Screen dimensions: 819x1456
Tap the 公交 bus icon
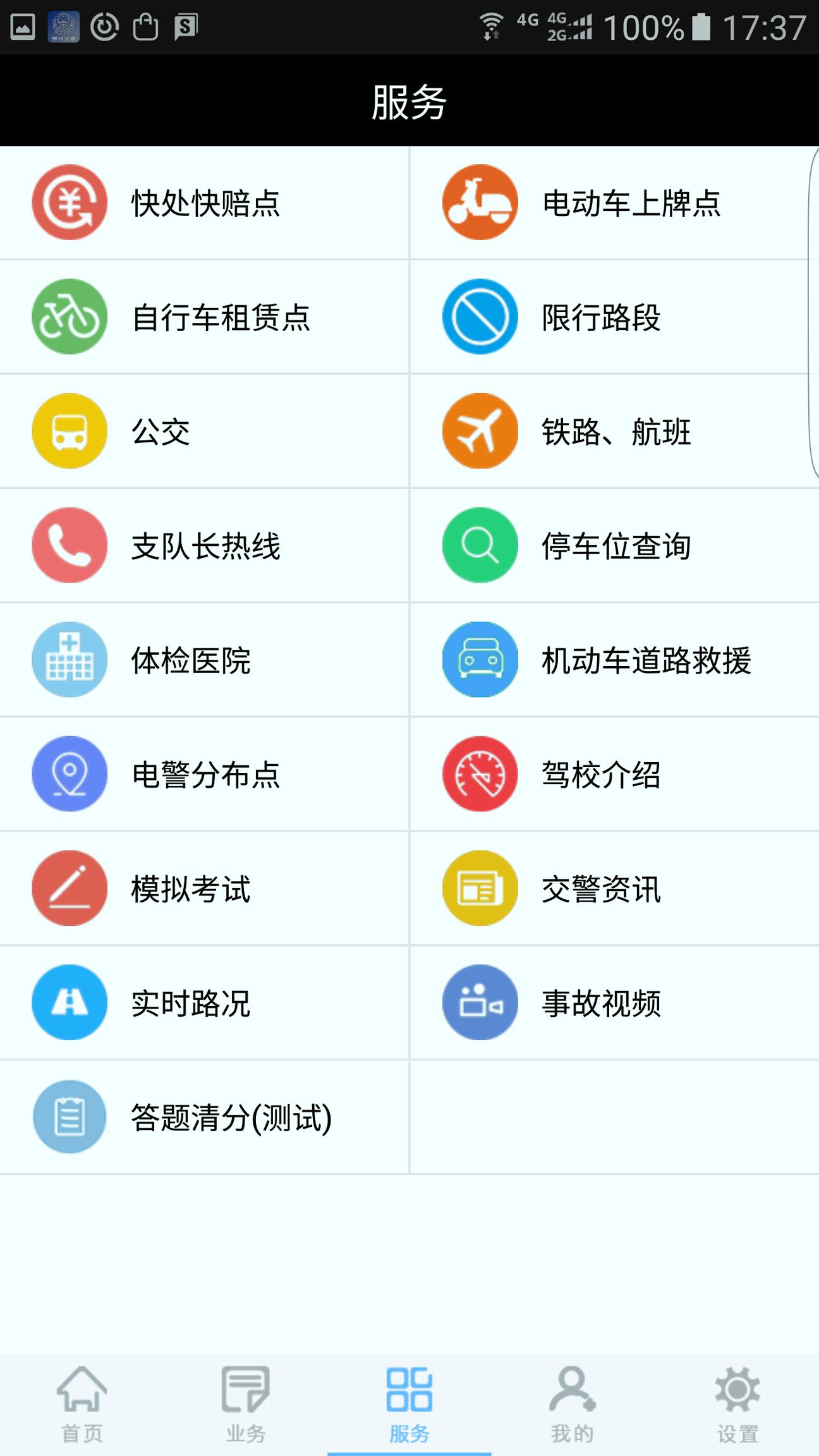point(69,432)
